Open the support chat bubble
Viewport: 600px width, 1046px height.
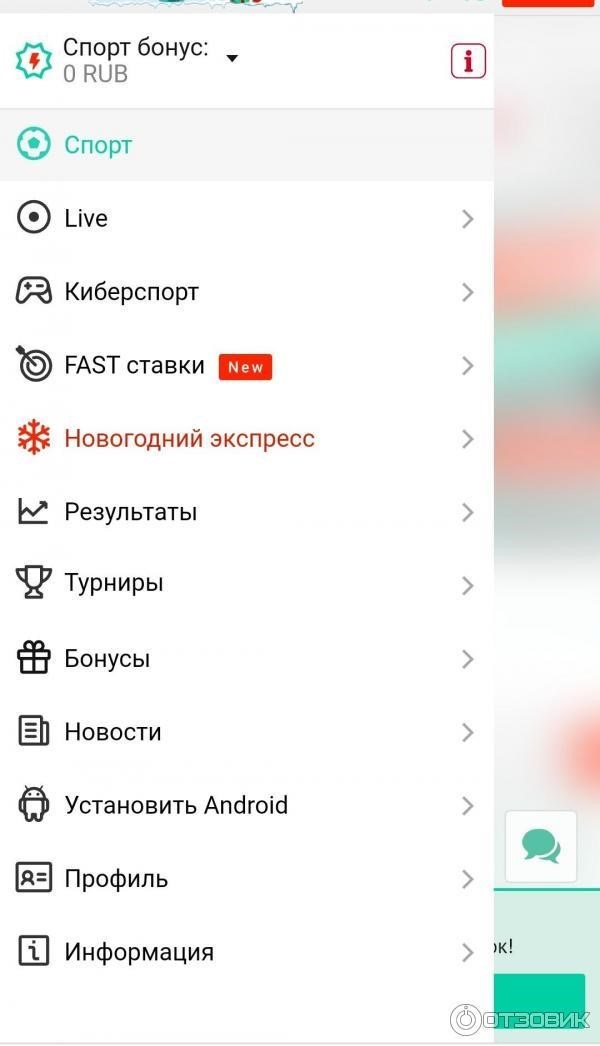point(541,847)
